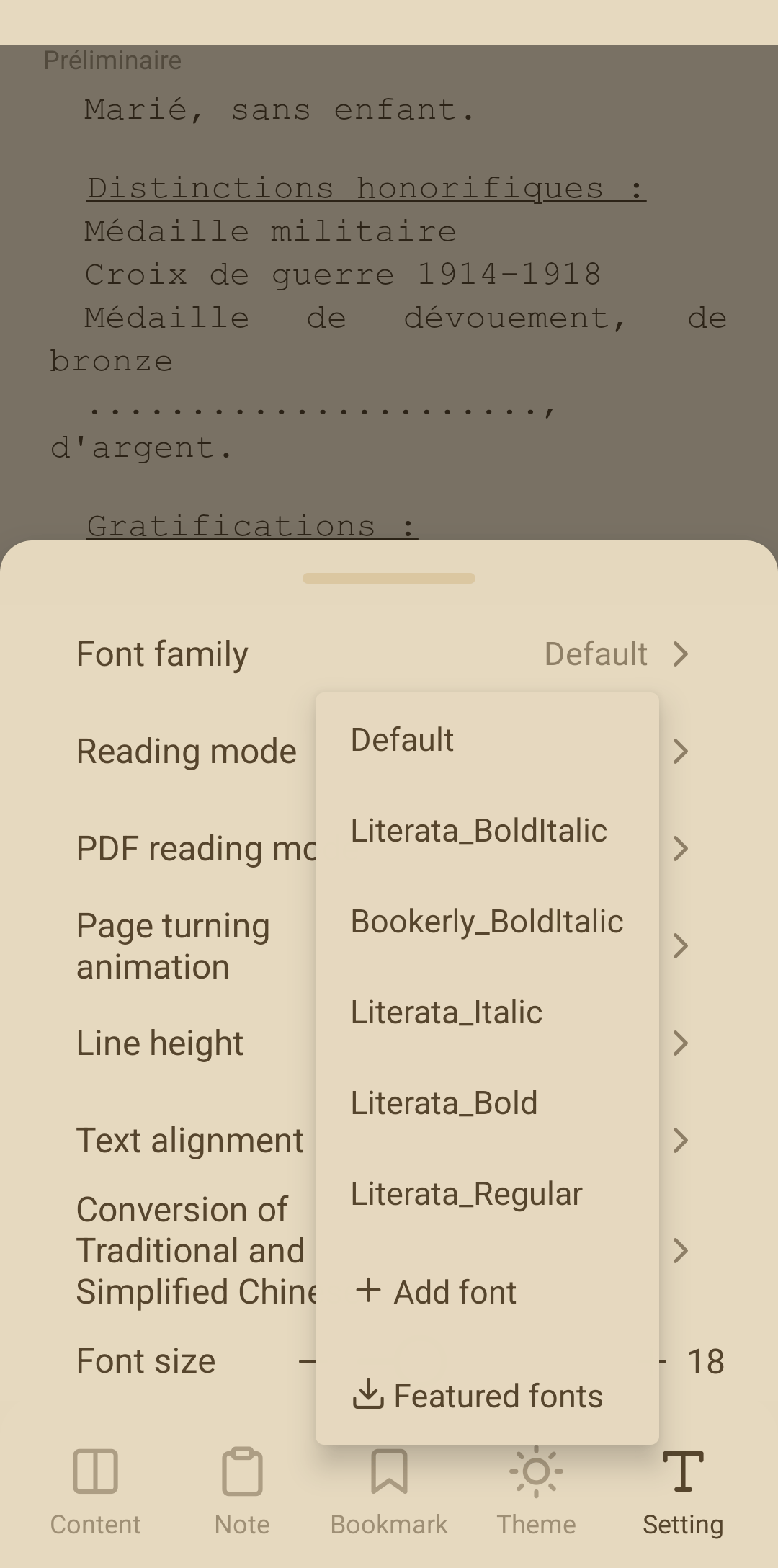Pick the Bookerly_BoldItalic font
The width and height of the screenshot is (778, 1568).
coord(486,922)
